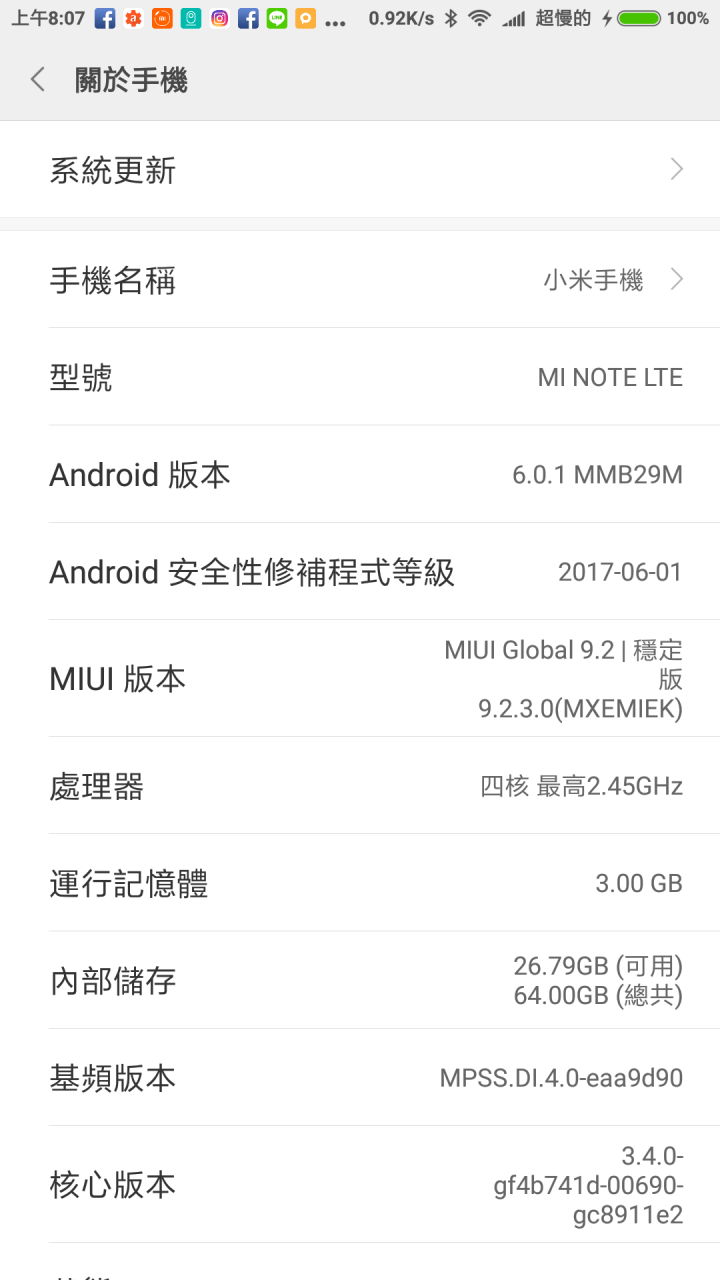Viewport: 720px width, 1280px height.
Task: Tap the Android 安全性修補程式等級 row
Action: pyautogui.click(x=360, y=572)
